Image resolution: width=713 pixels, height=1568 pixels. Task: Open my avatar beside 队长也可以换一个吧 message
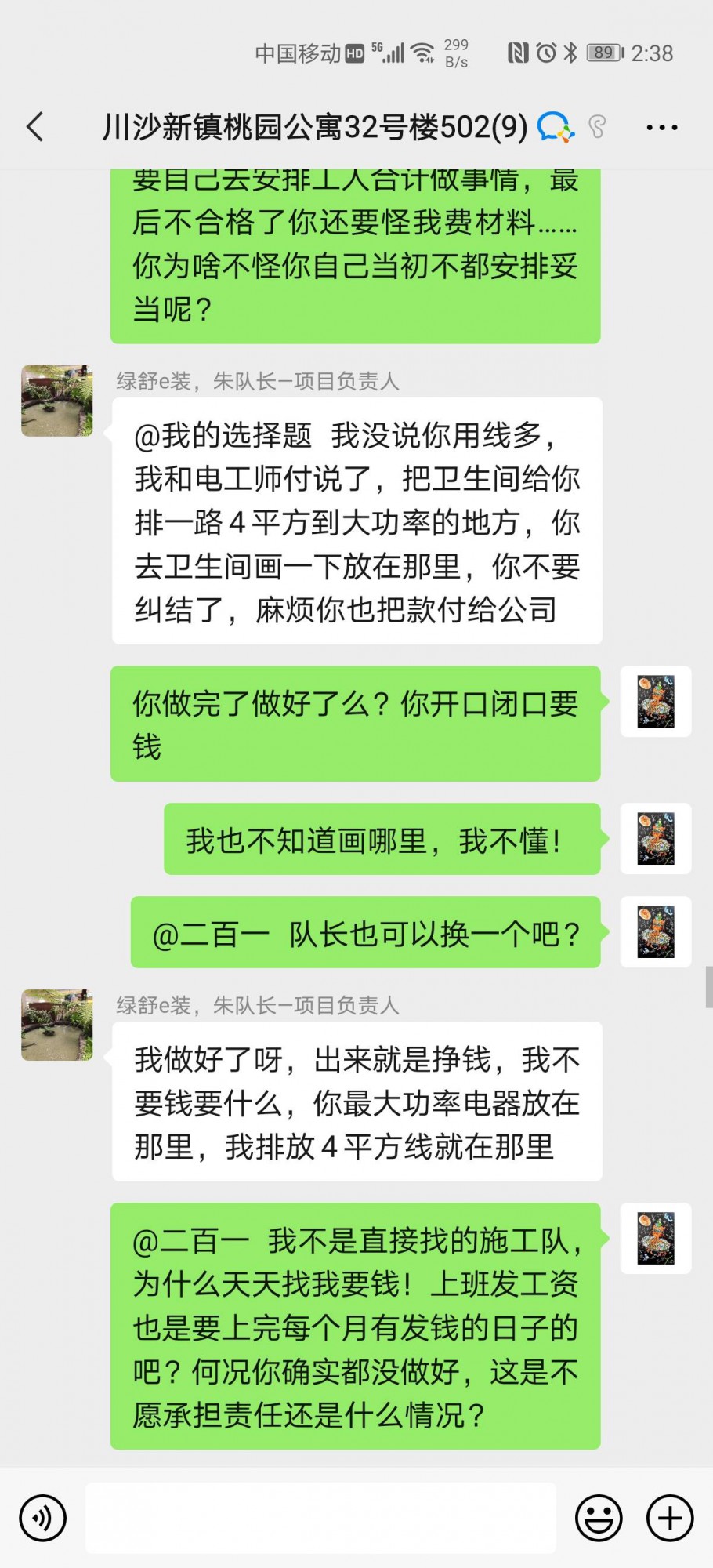click(x=656, y=931)
